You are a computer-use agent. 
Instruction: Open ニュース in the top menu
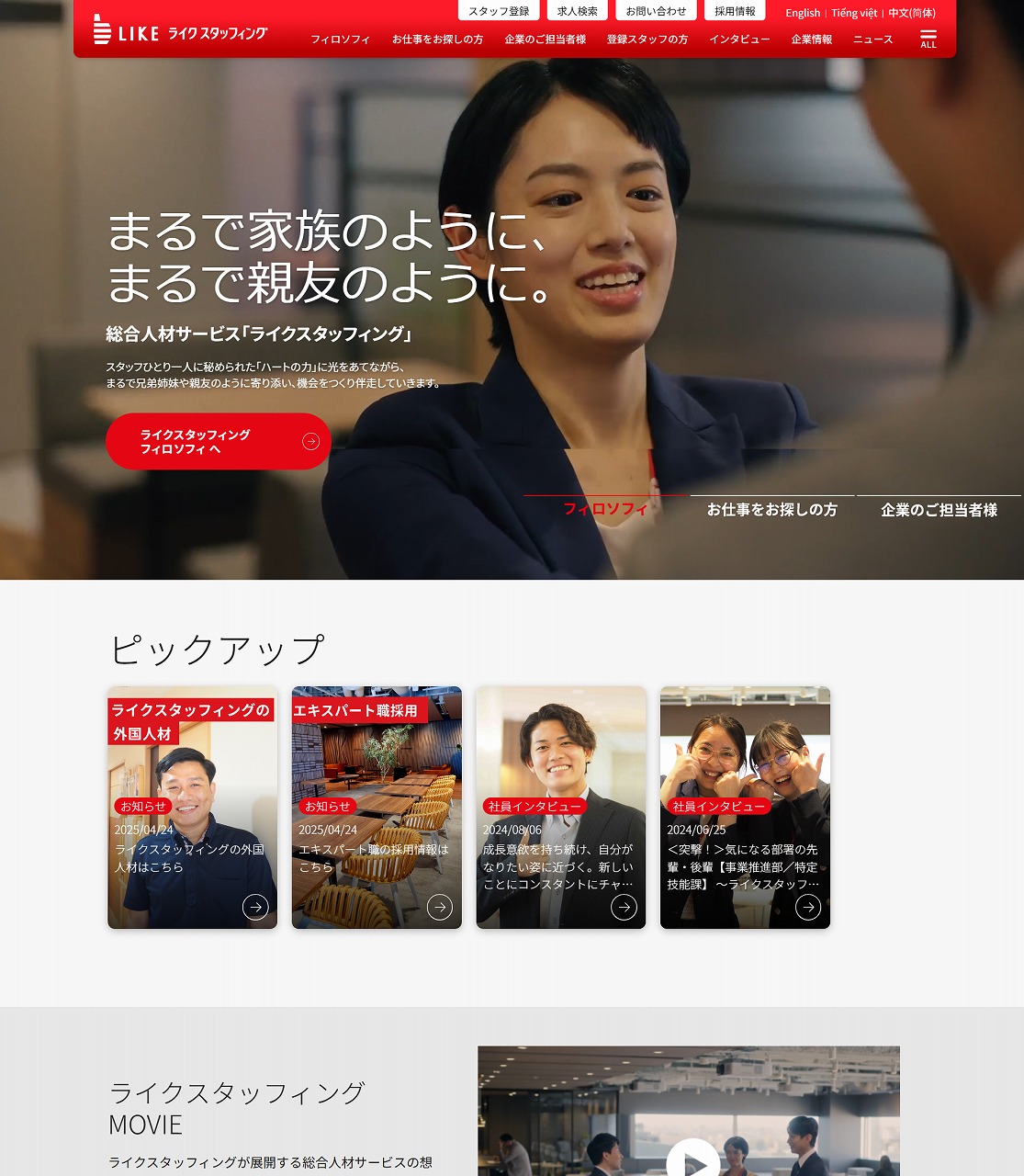tap(872, 40)
